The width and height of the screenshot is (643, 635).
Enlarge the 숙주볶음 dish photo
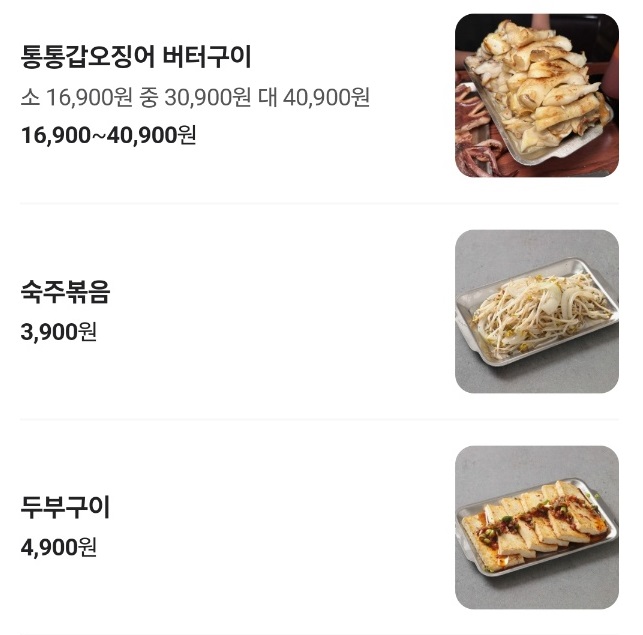pyautogui.click(x=536, y=311)
